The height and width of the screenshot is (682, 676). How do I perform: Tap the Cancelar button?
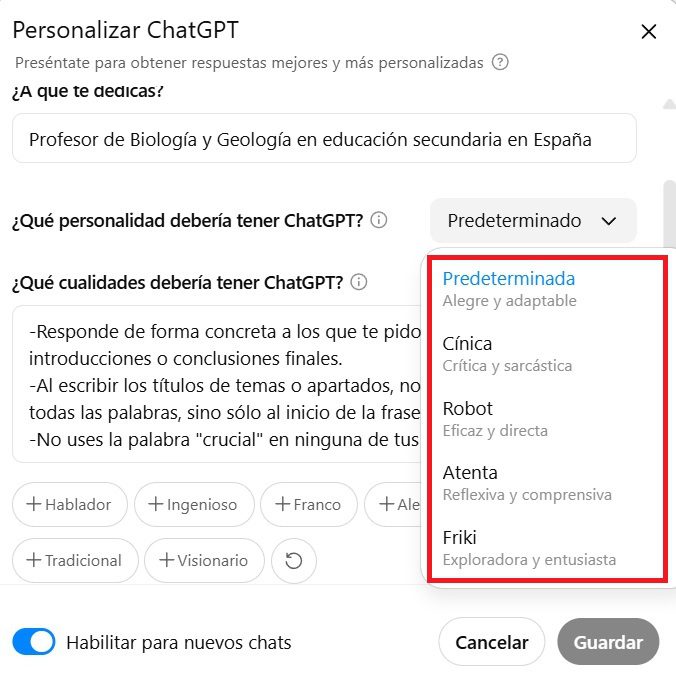click(x=492, y=642)
